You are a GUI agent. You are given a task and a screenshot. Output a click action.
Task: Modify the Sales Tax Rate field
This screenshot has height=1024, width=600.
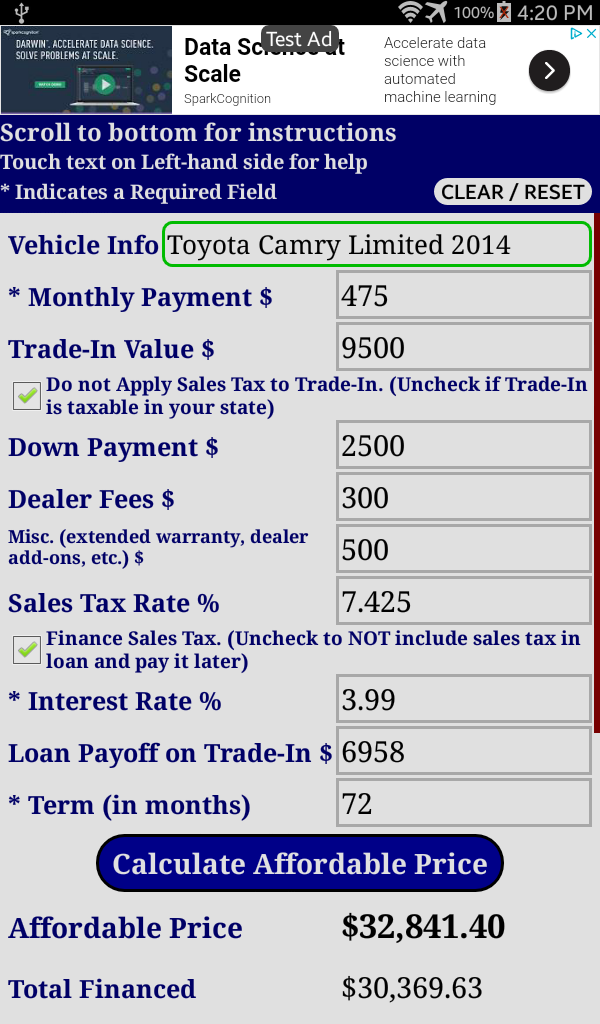pyautogui.click(x=463, y=603)
